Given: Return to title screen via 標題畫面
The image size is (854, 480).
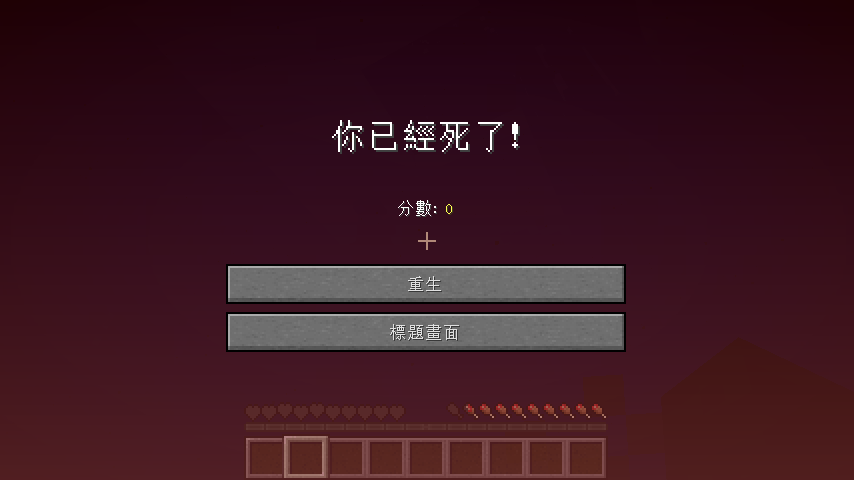Looking at the screenshot, I should coord(426,332).
